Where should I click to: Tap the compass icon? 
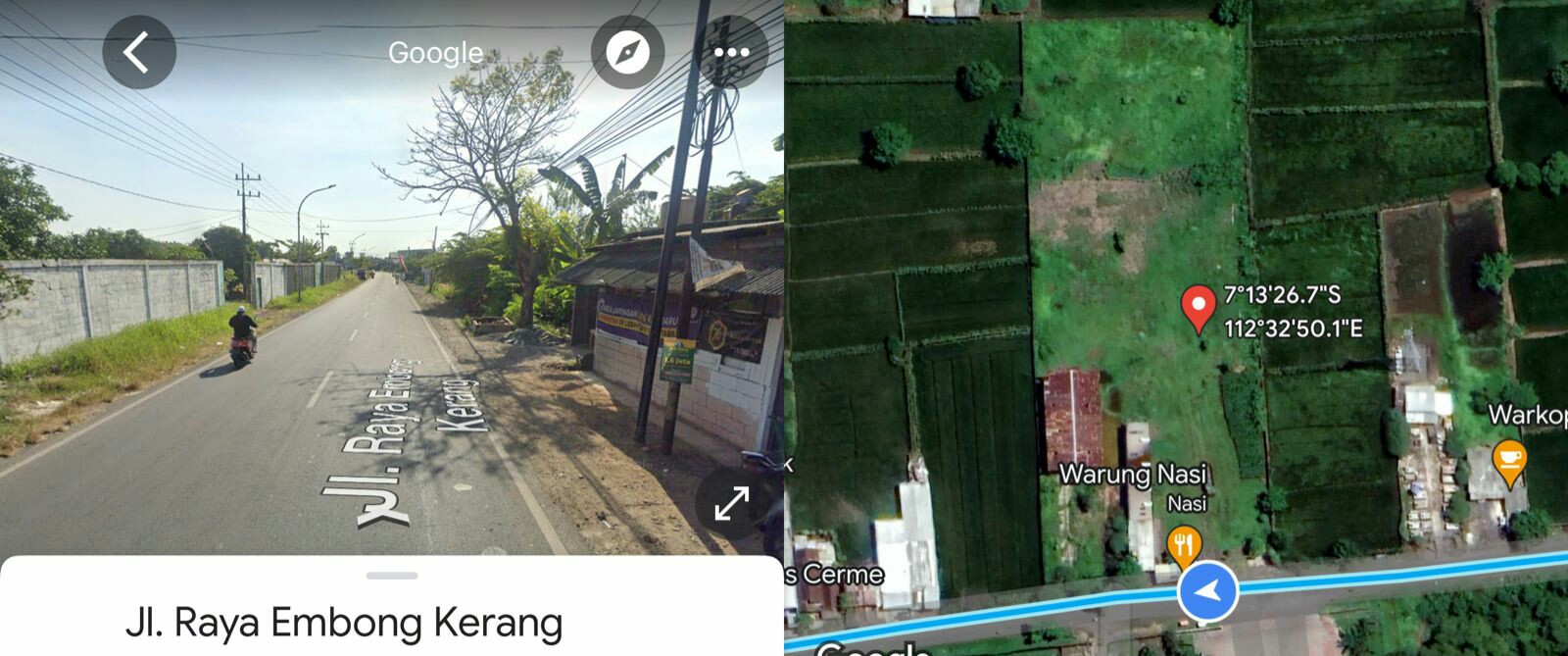coord(627,52)
